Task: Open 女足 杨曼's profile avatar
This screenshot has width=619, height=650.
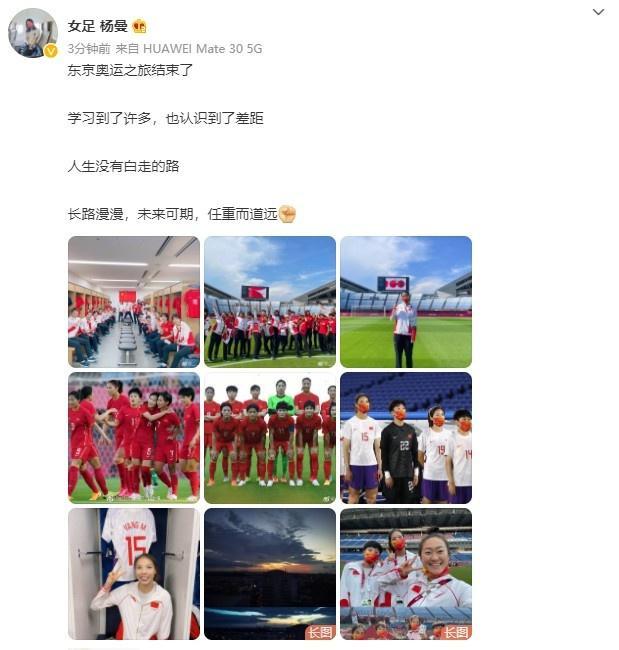Action: [32, 32]
